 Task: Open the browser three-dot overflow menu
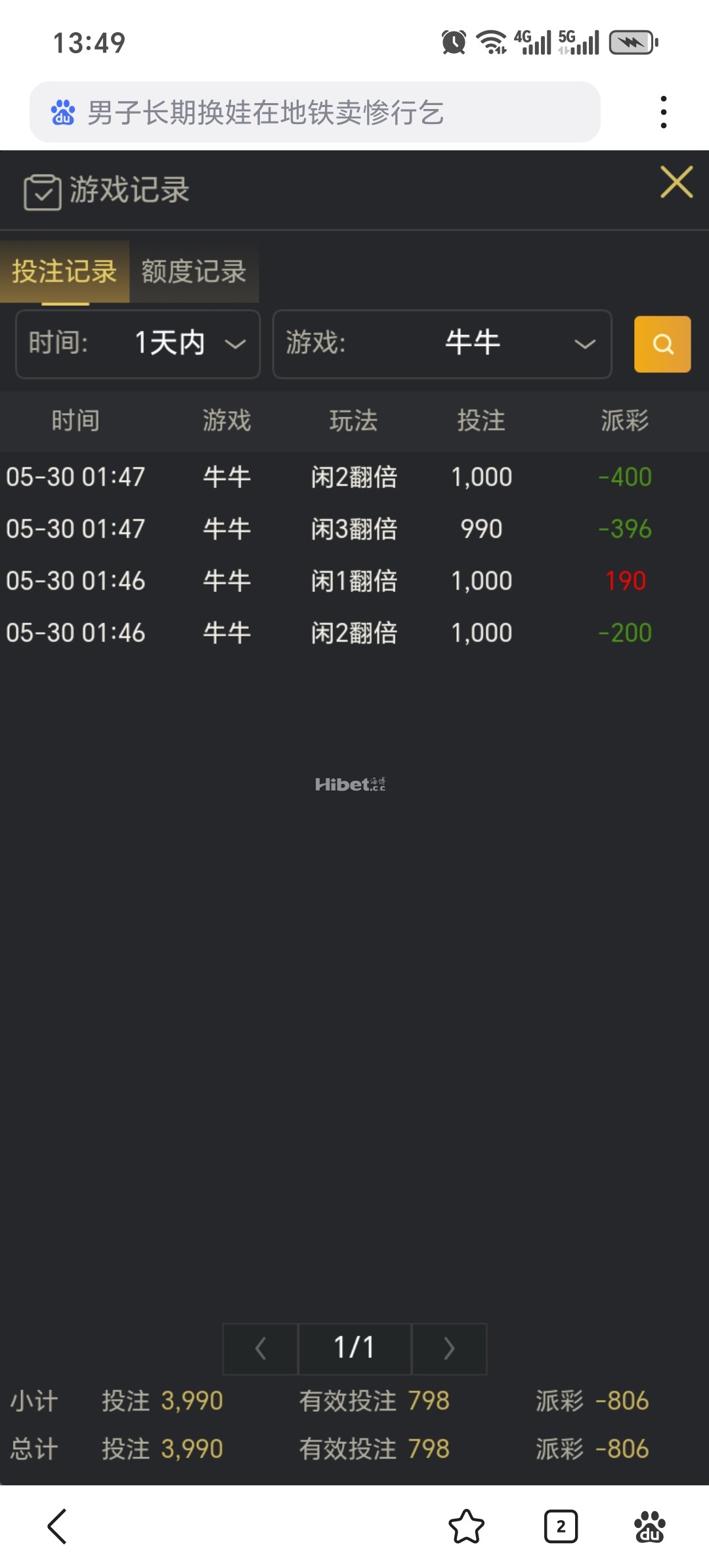664,110
